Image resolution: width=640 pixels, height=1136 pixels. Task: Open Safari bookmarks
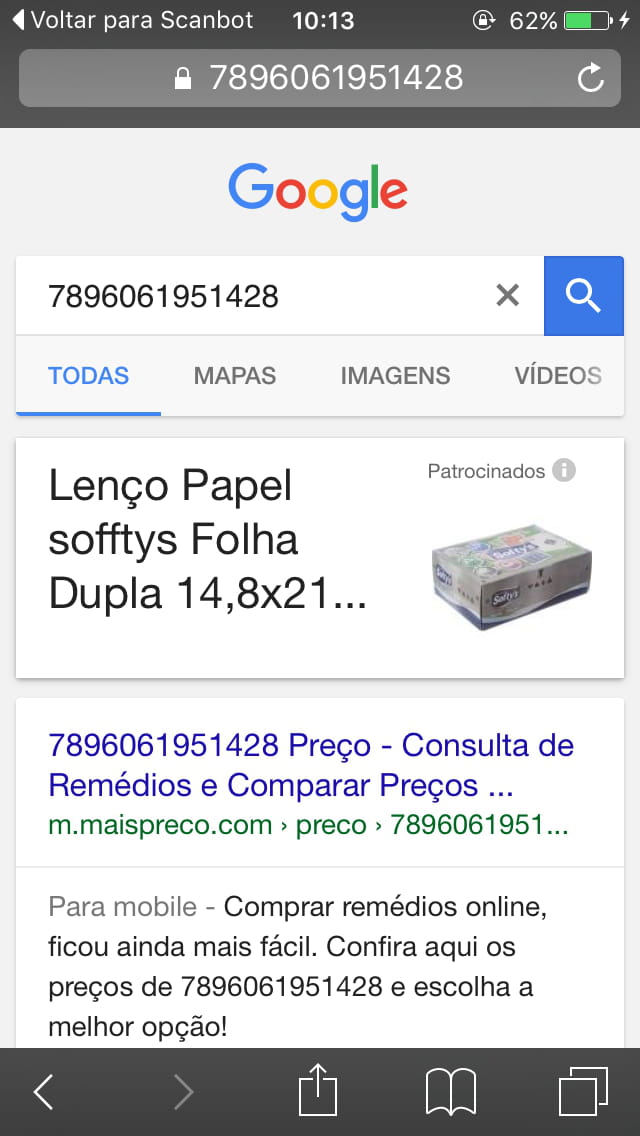pyautogui.click(x=451, y=1091)
